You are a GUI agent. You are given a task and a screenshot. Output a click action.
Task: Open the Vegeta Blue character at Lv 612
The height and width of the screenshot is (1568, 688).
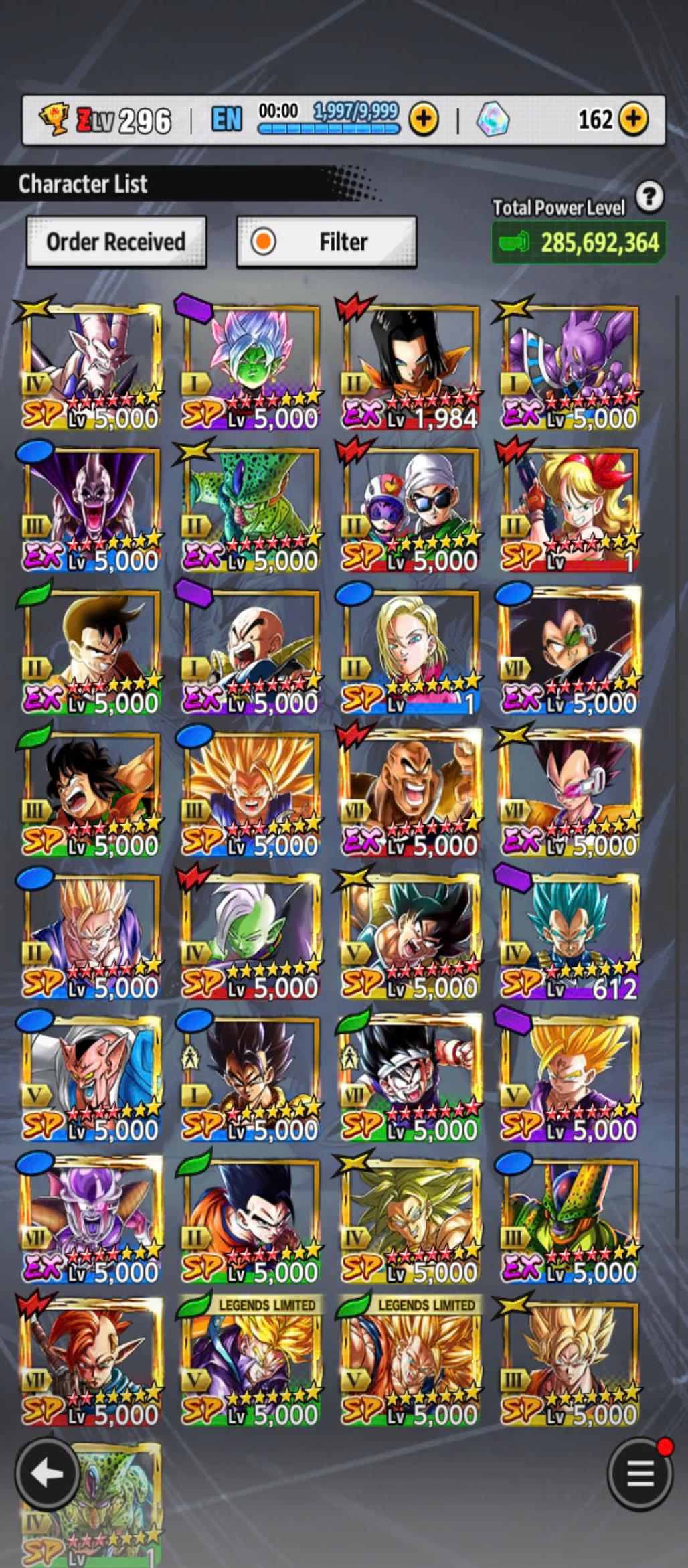[570, 936]
